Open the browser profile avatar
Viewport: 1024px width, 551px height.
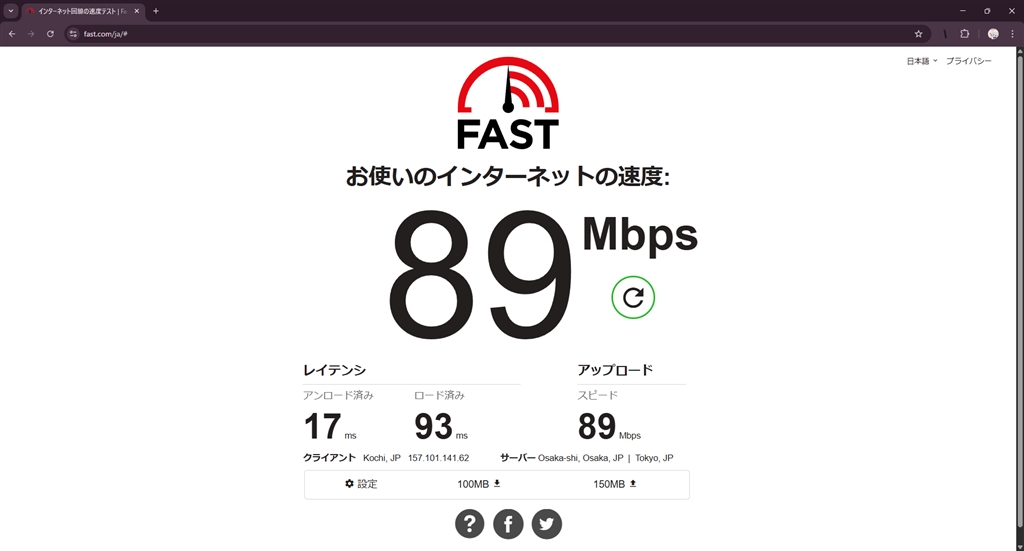click(993, 33)
